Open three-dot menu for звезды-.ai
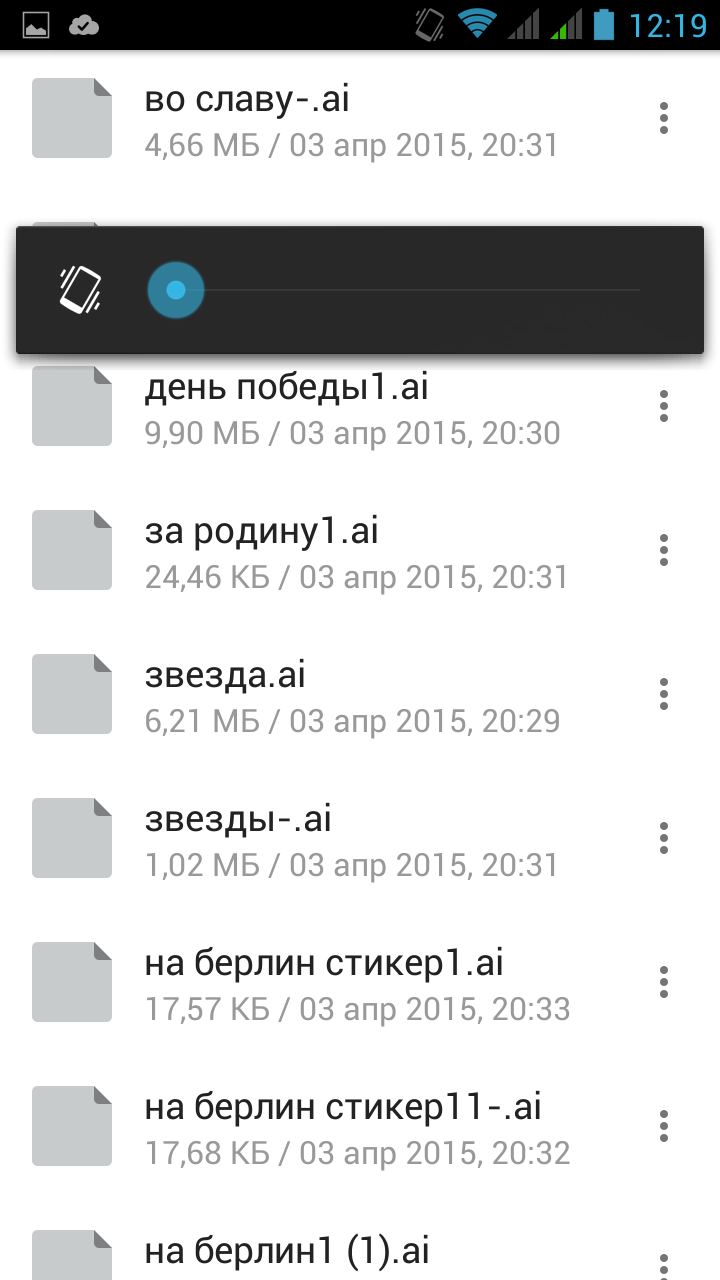Screen dimensions: 720x1280 [x=663, y=838]
